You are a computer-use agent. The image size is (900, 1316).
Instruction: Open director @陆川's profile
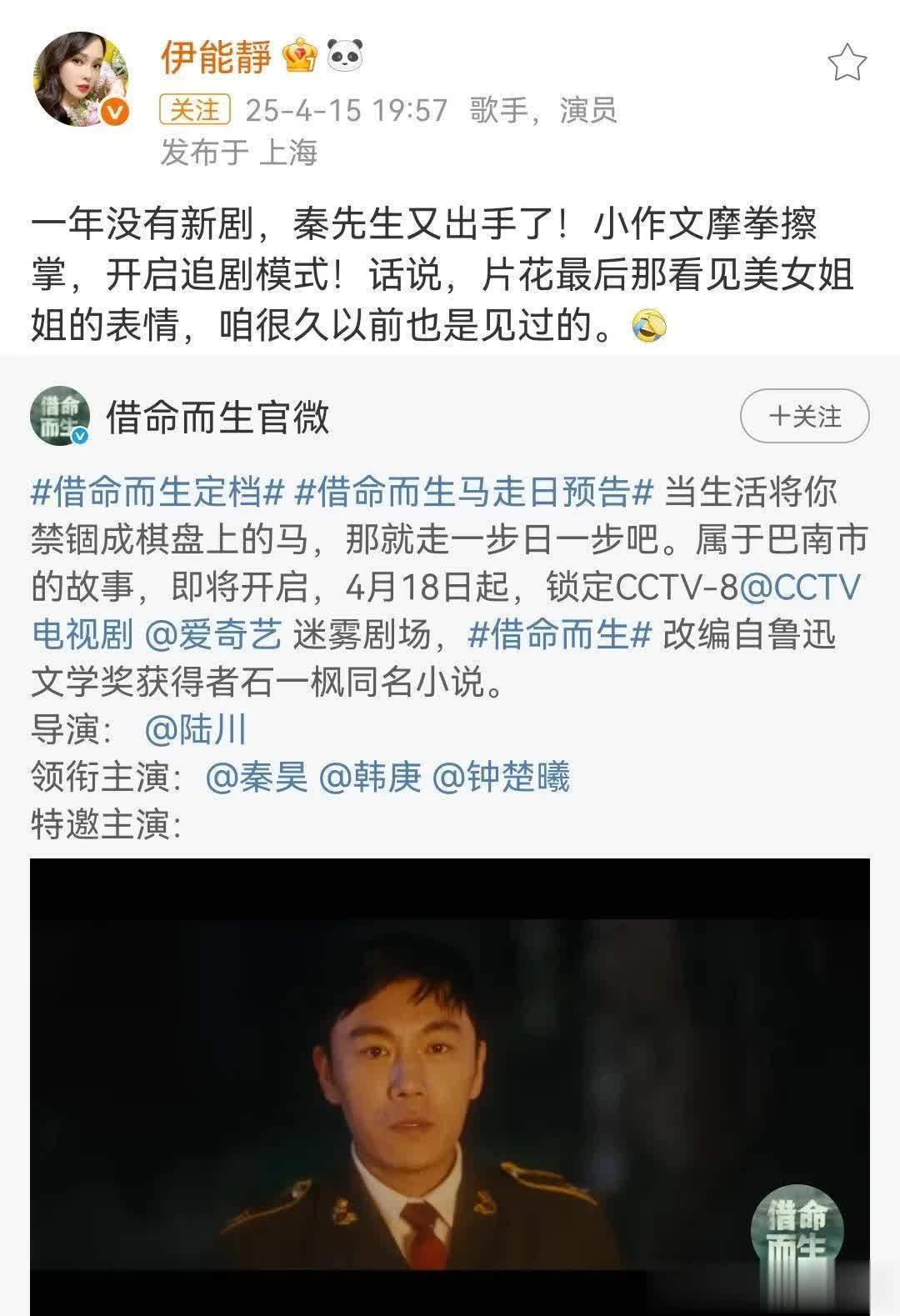(196, 729)
